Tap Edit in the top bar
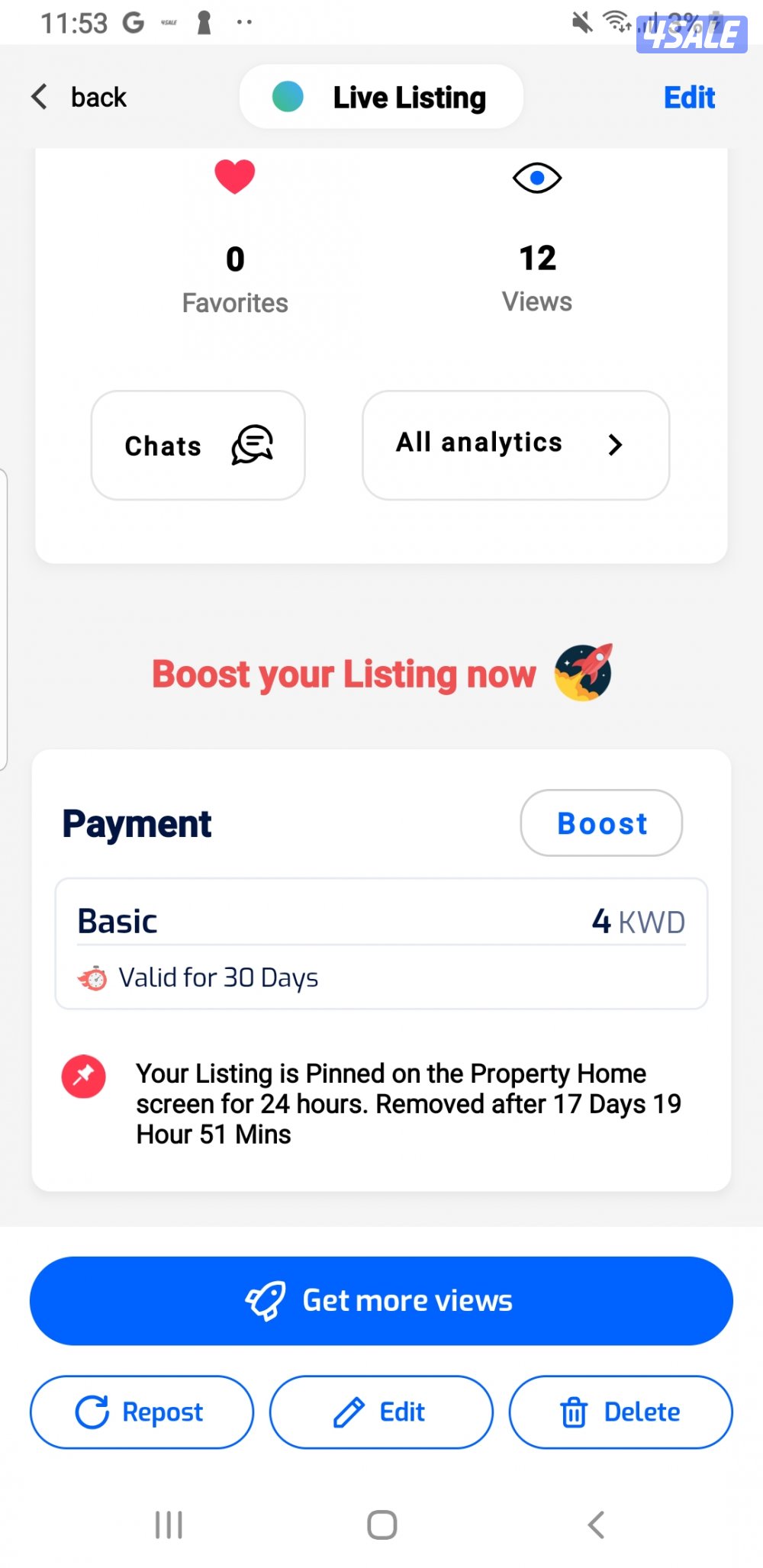 (x=689, y=98)
